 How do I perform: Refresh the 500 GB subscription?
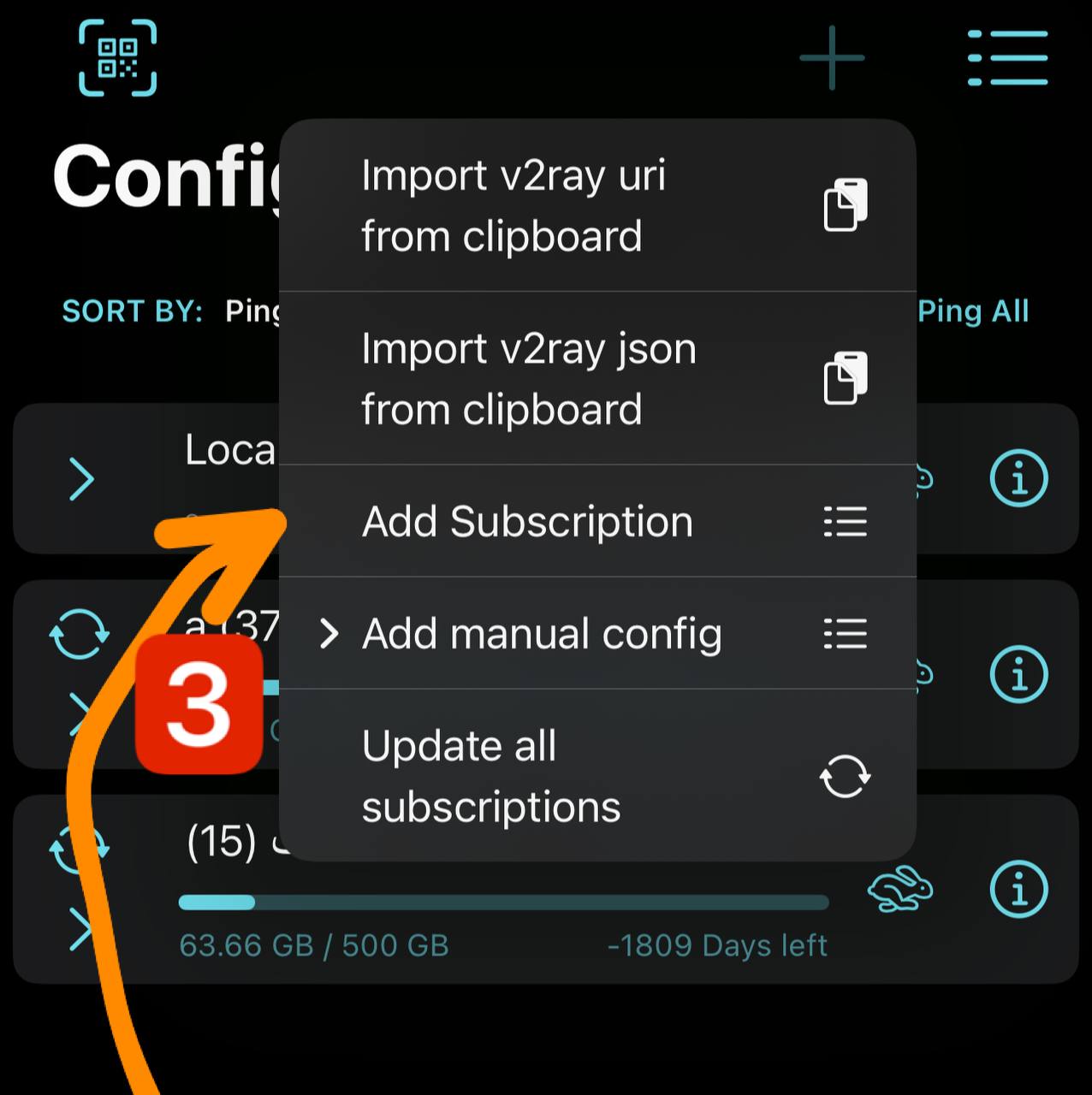(79, 849)
